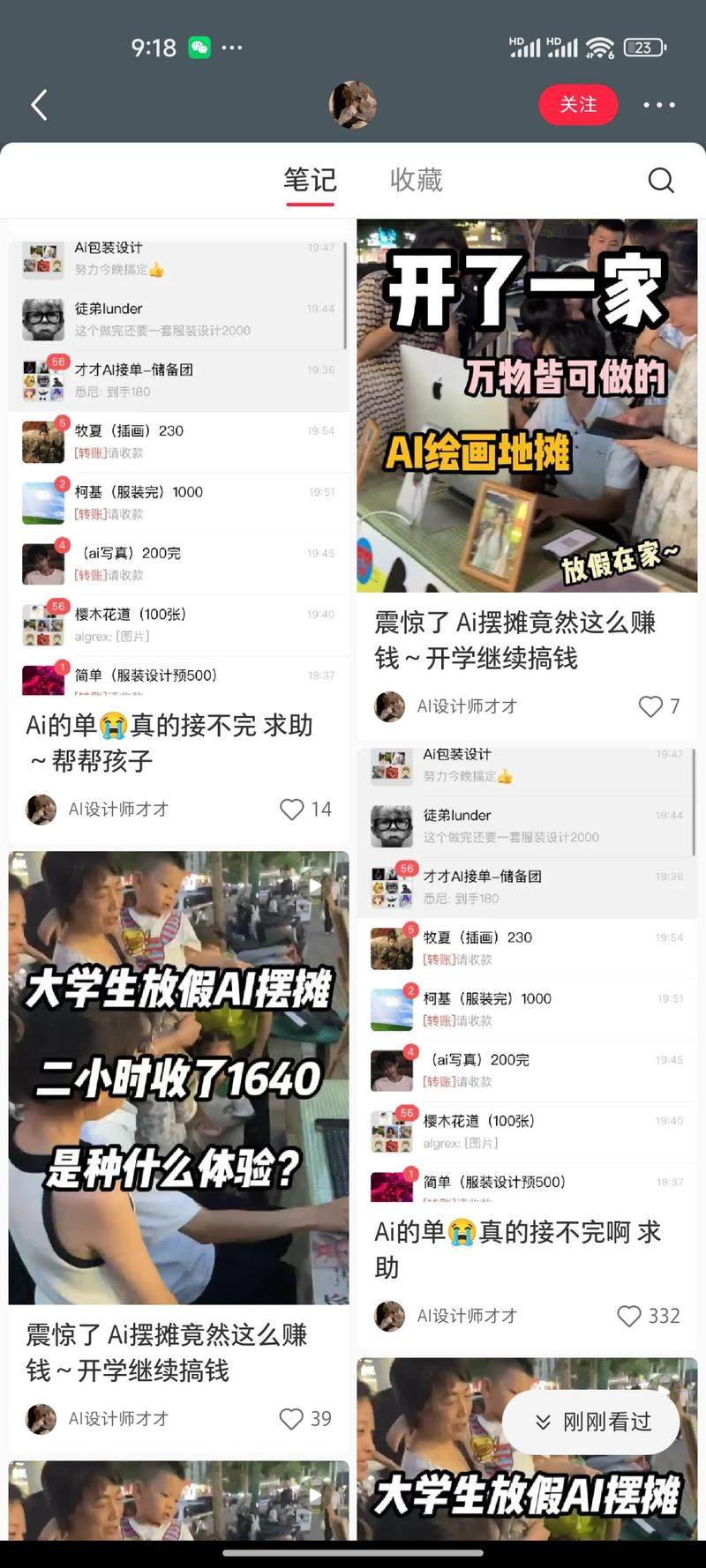
Task: Open the profile avatar in the header
Action: (x=353, y=105)
